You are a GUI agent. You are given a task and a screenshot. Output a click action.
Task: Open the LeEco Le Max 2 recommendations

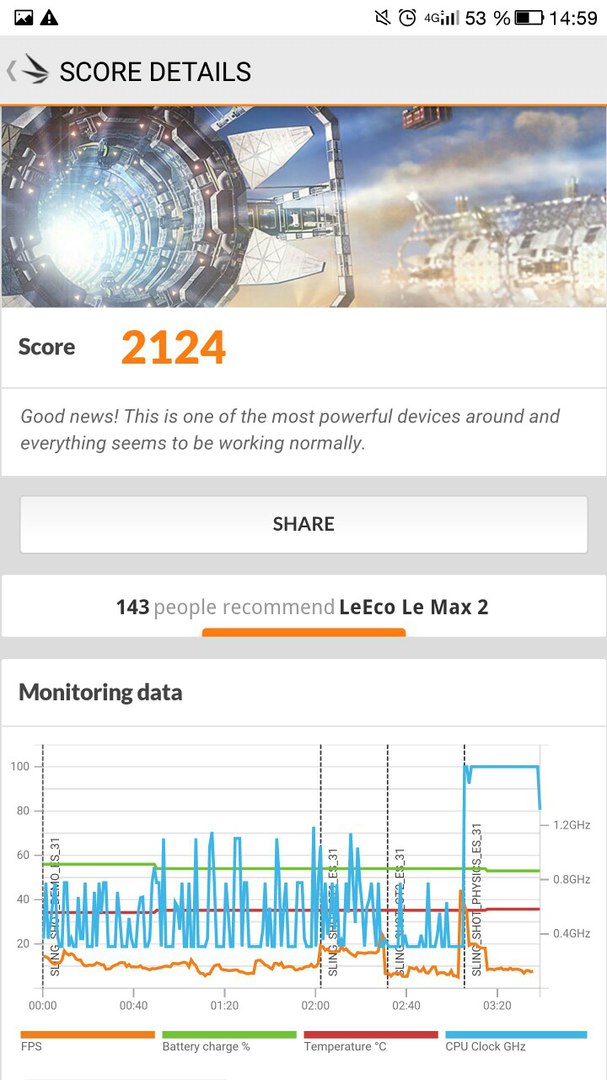click(303, 607)
